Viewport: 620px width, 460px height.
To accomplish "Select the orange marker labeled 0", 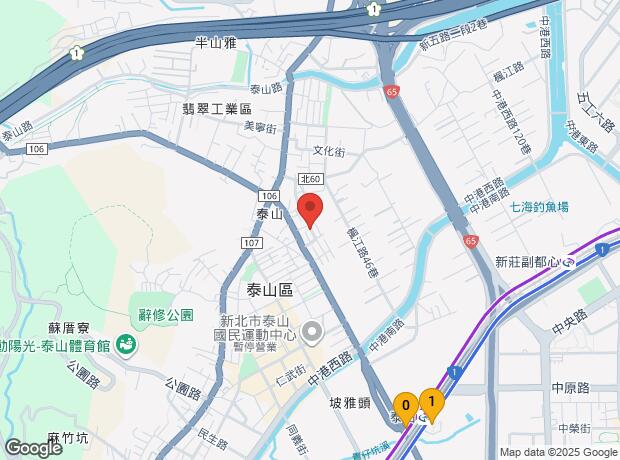I will tap(406, 408).
